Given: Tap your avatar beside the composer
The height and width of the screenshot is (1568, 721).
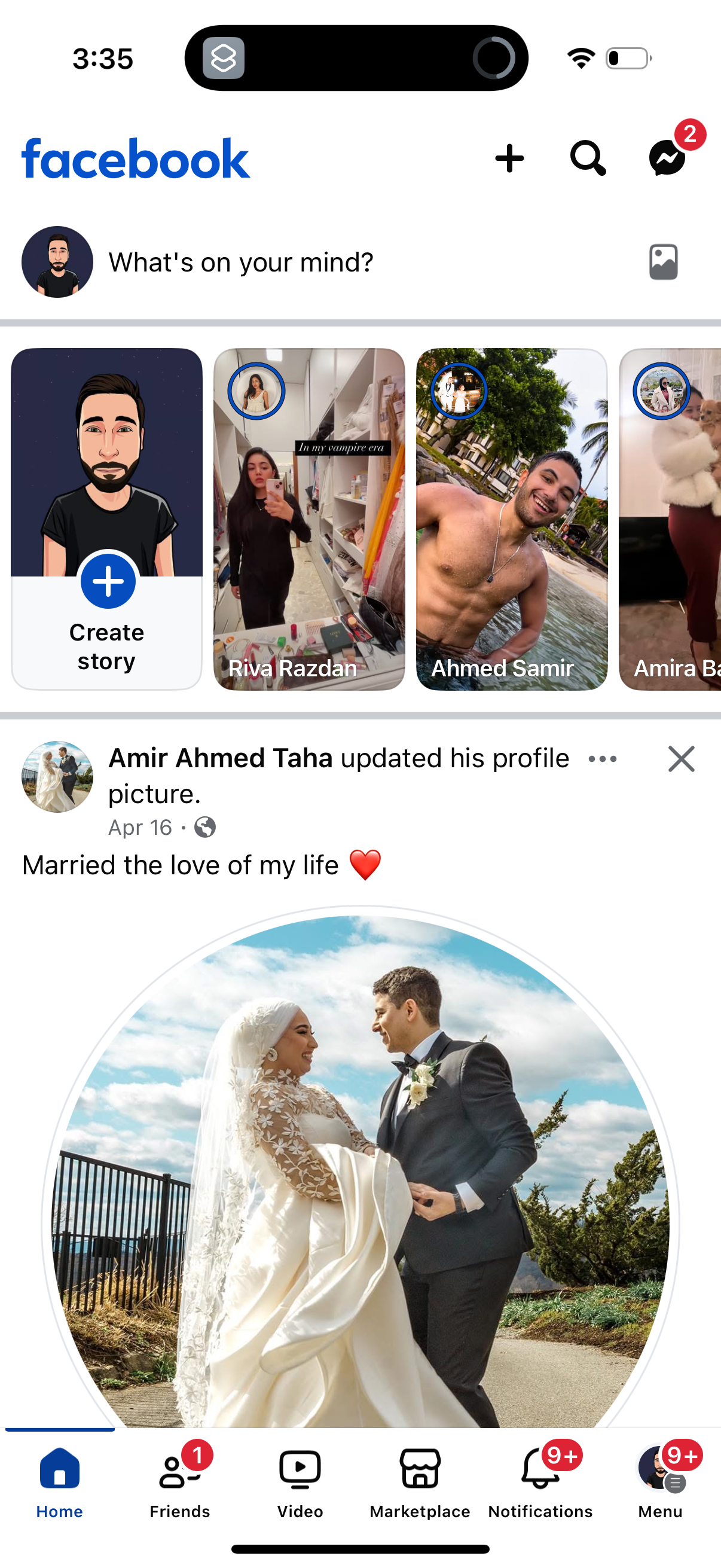Looking at the screenshot, I should point(57,261).
